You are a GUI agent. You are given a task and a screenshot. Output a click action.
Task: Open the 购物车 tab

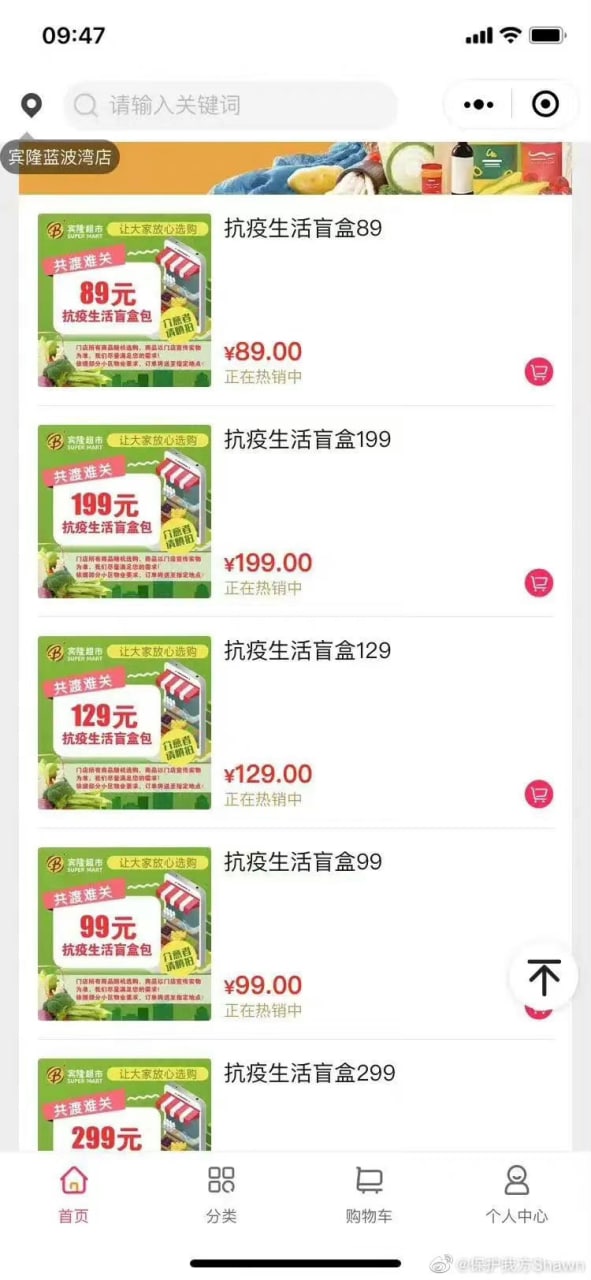369,1196
